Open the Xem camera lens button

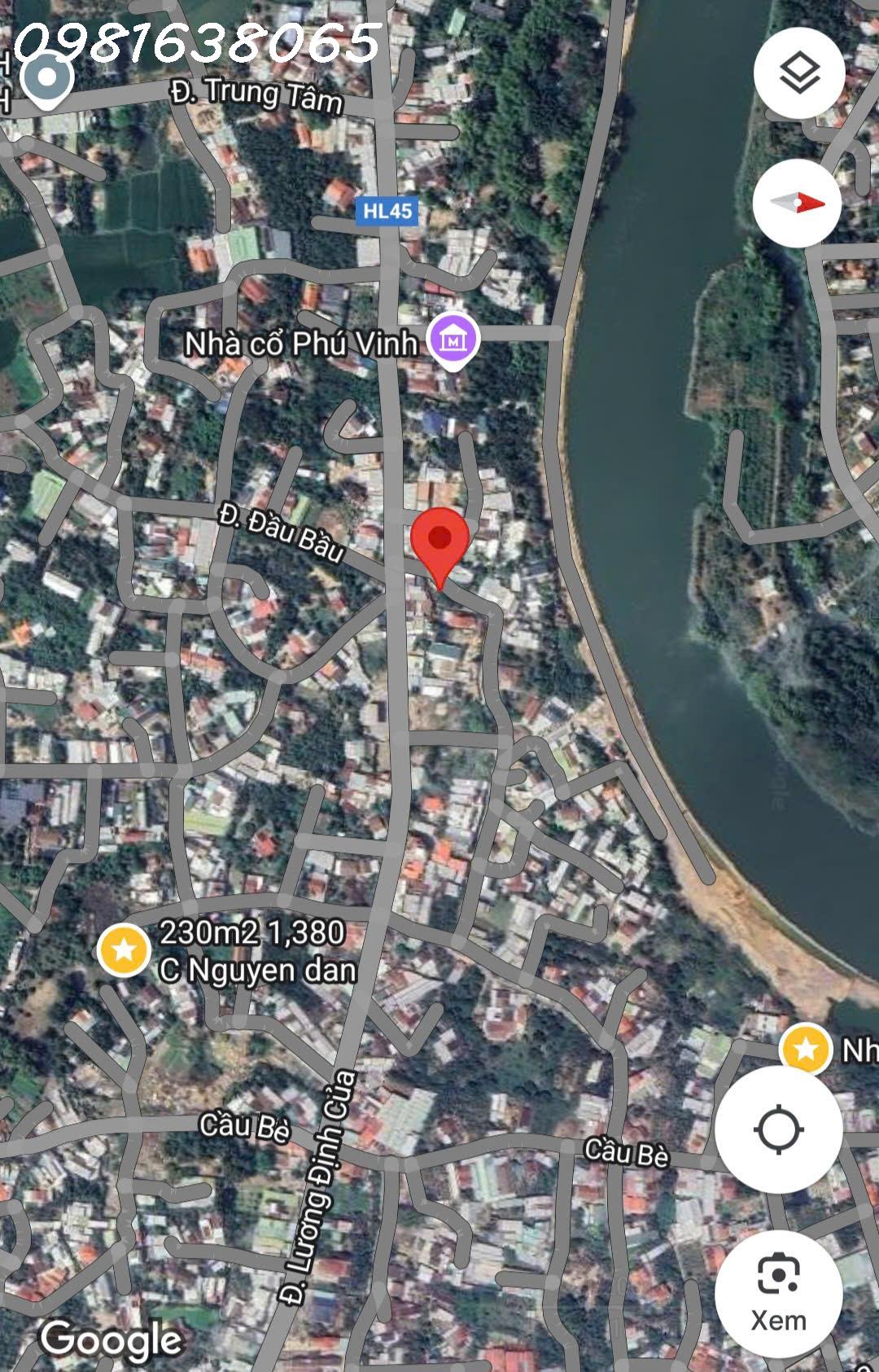(778, 1293)
